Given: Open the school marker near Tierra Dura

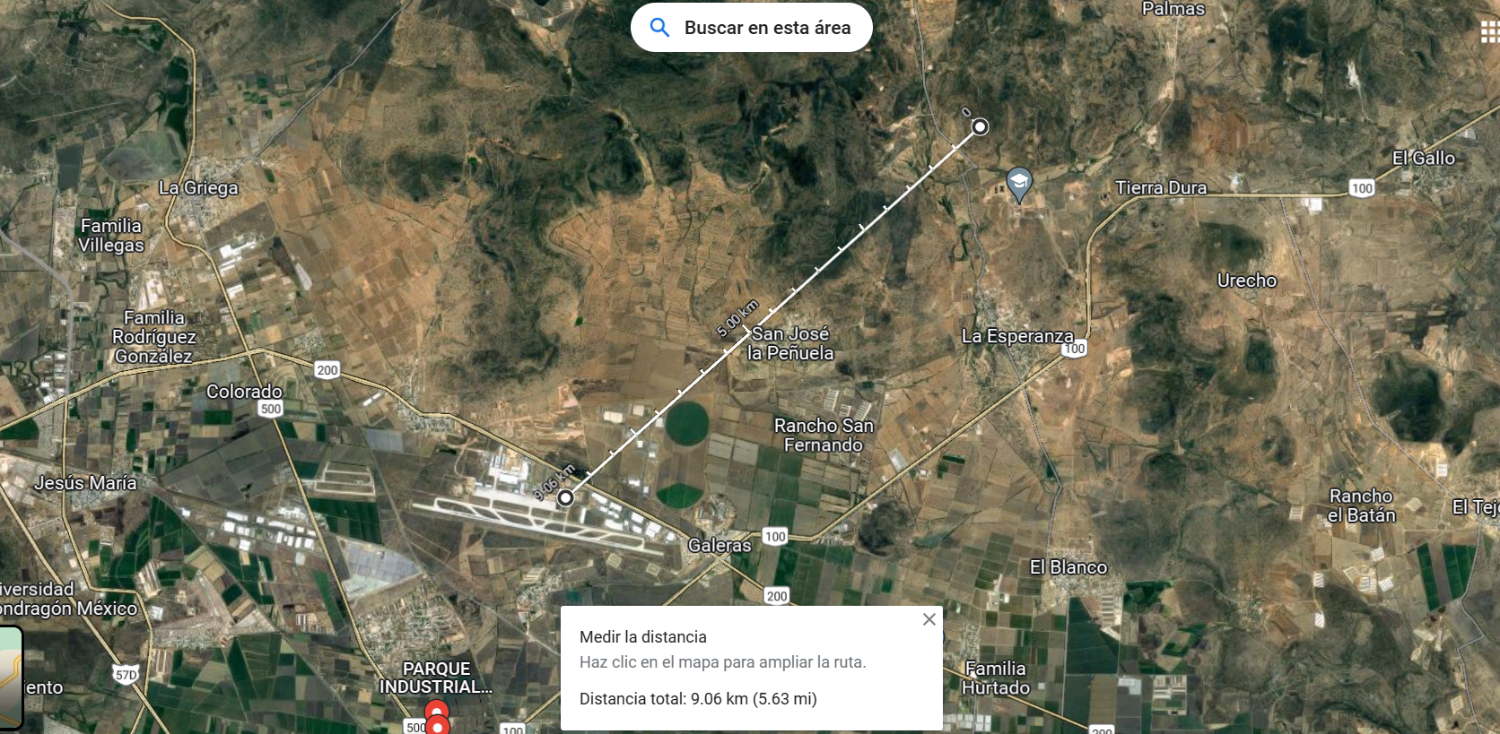Looking at the screenshot, I should tap(1019, 182).
